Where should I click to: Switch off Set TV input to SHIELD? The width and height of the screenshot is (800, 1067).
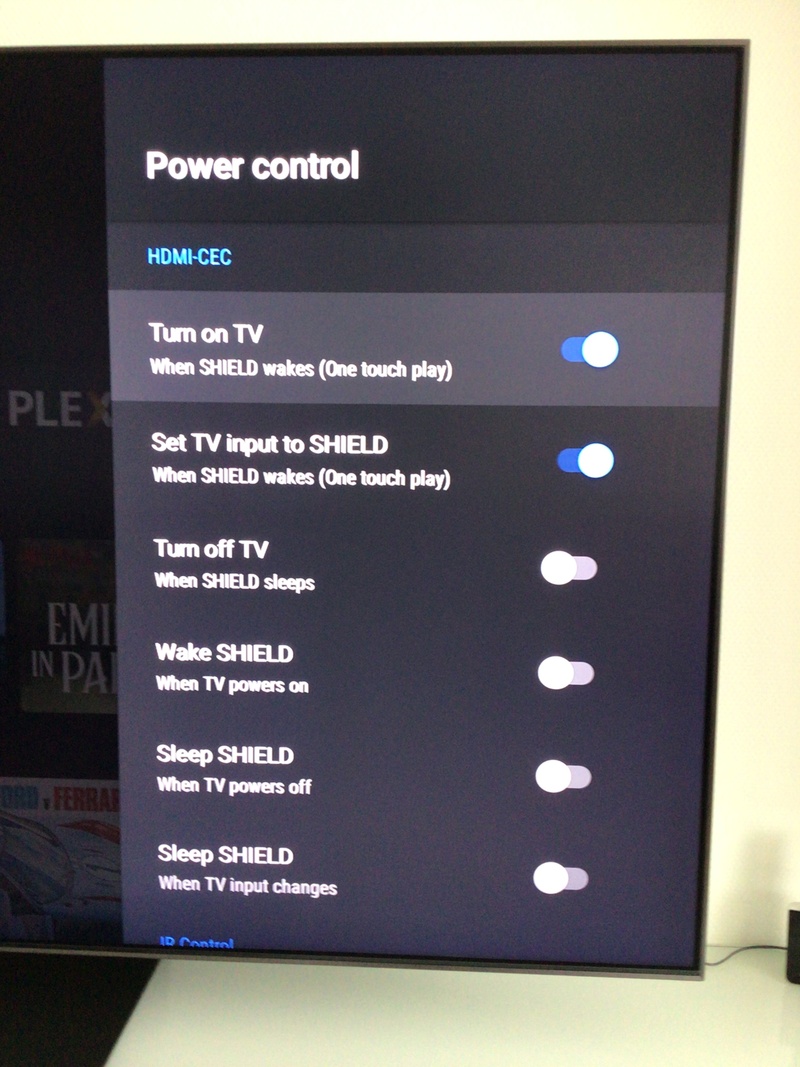click(x=585, y=460)
